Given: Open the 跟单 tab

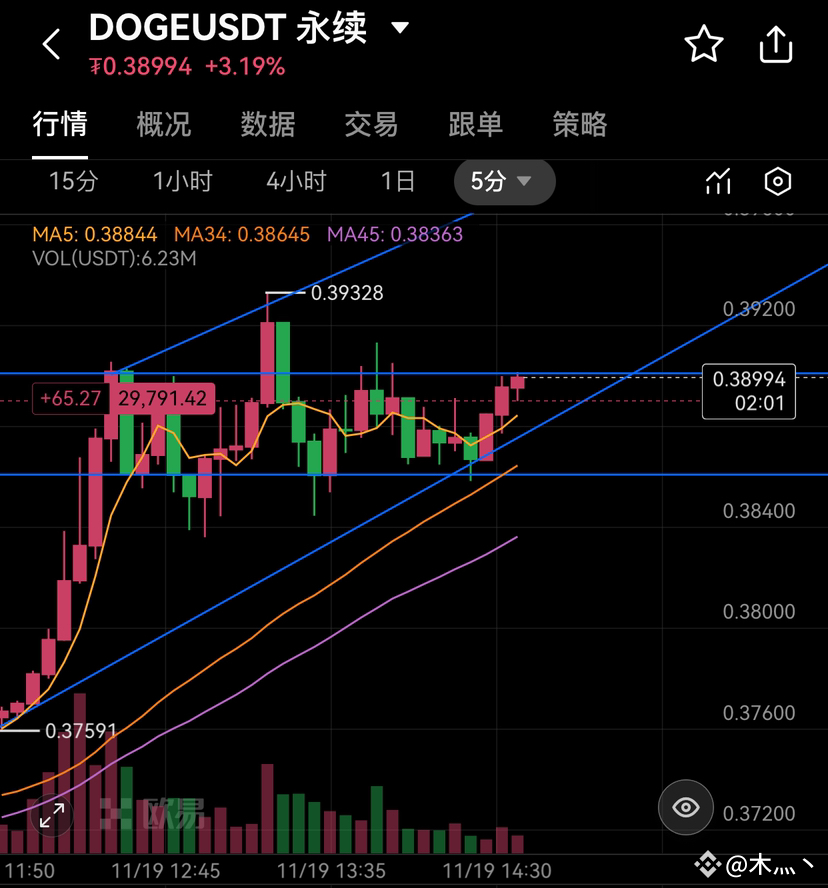Looking at the screenshot, I should 474,125.
